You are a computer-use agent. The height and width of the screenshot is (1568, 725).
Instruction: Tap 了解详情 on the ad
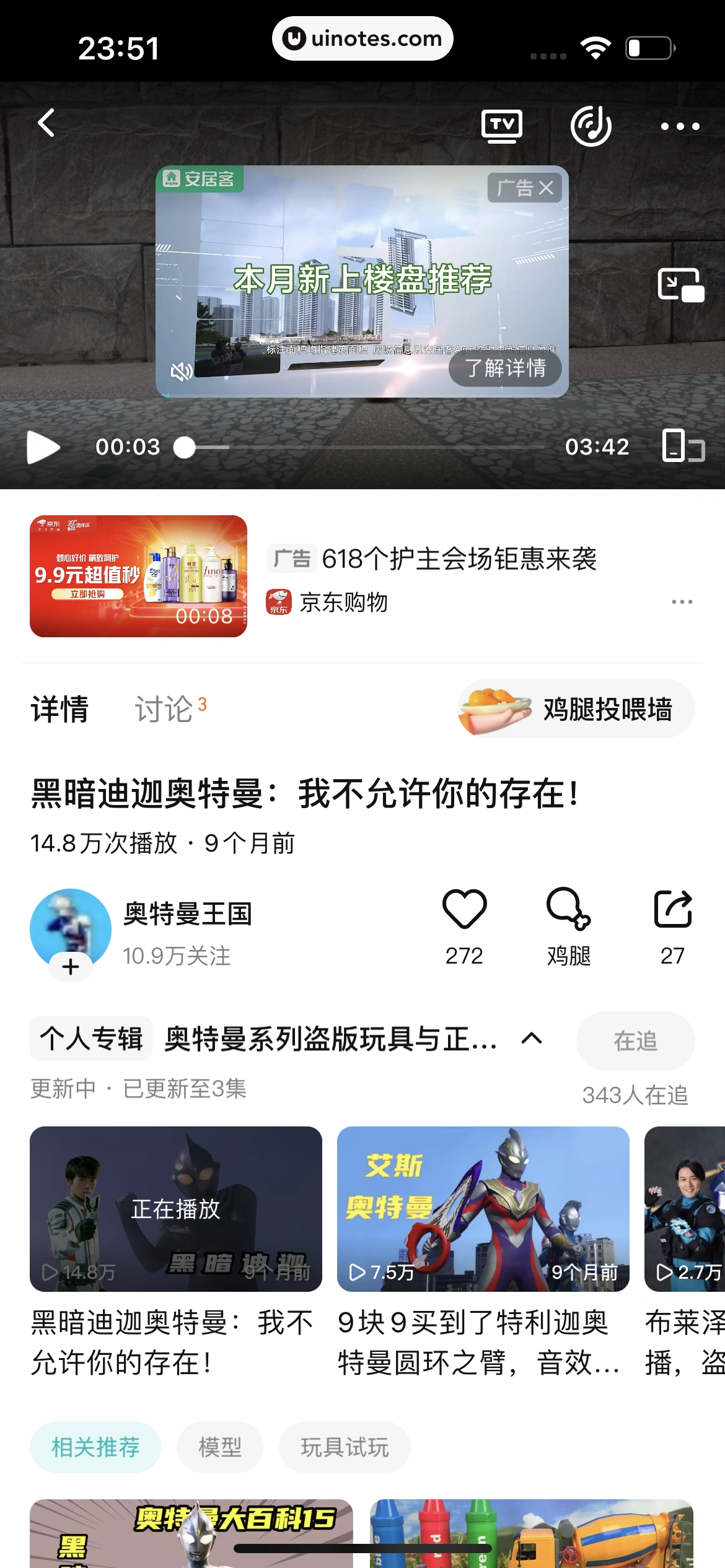tap(505, 368)
